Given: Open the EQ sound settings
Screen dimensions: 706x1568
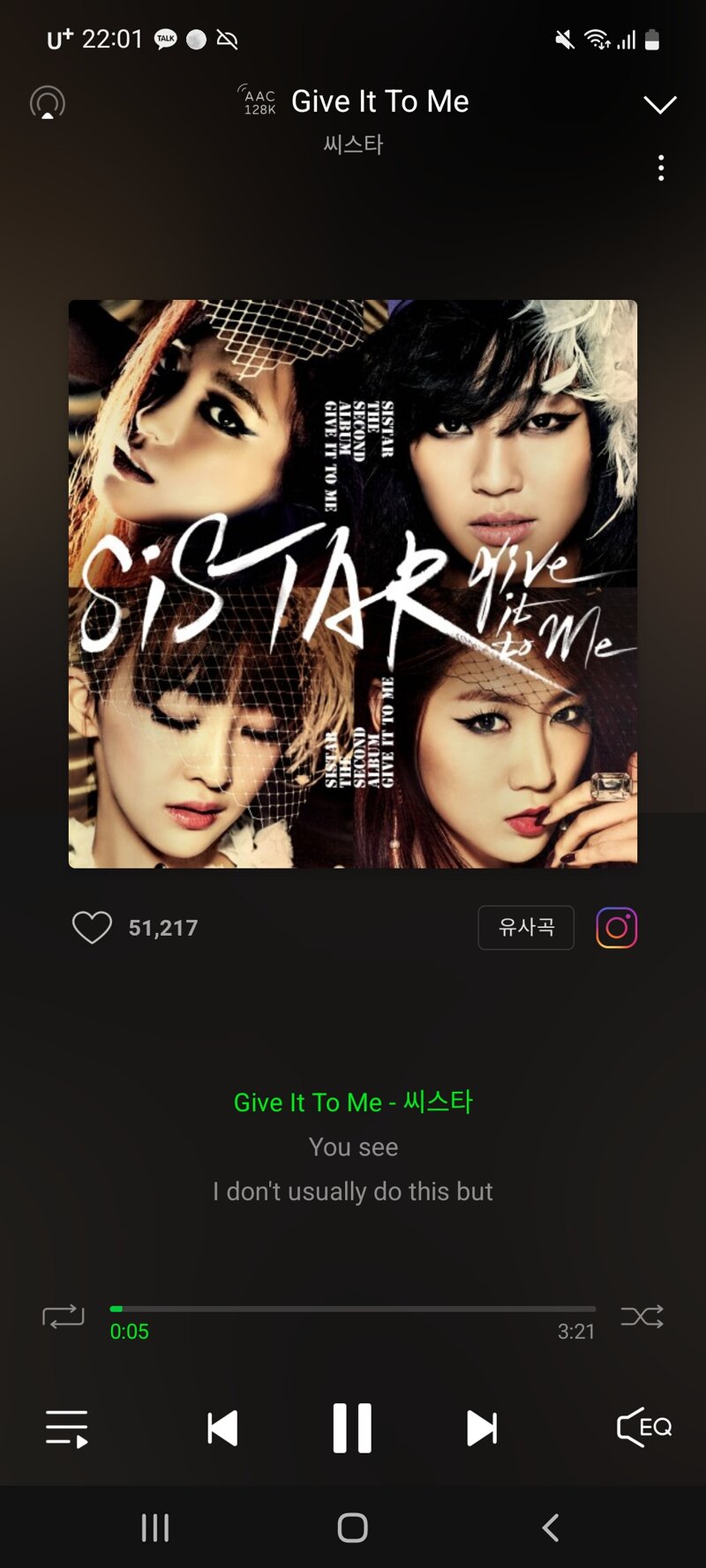Looking at the screenshot, I should pyautogui.click(x=644, y=1427).
